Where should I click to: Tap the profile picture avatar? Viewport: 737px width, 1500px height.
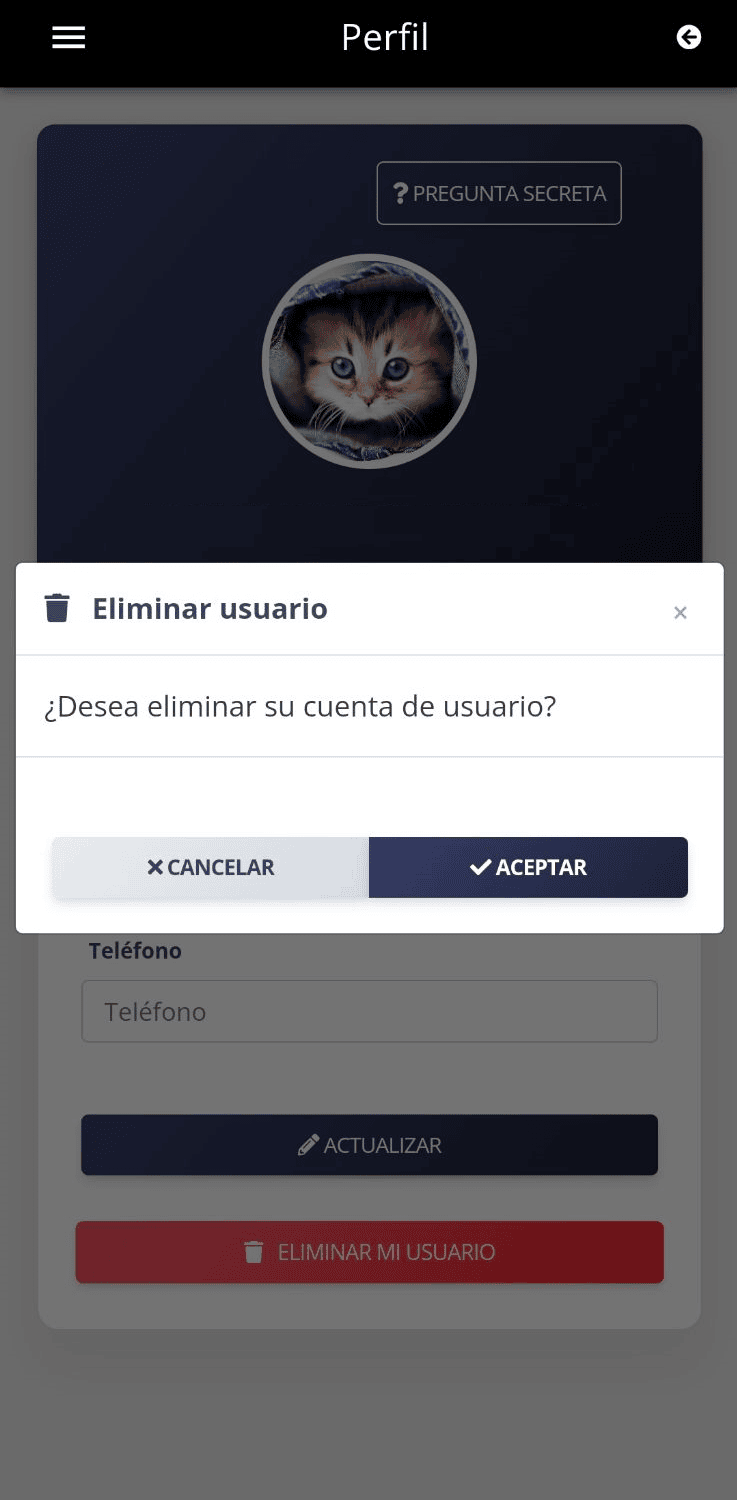[369, 362]
